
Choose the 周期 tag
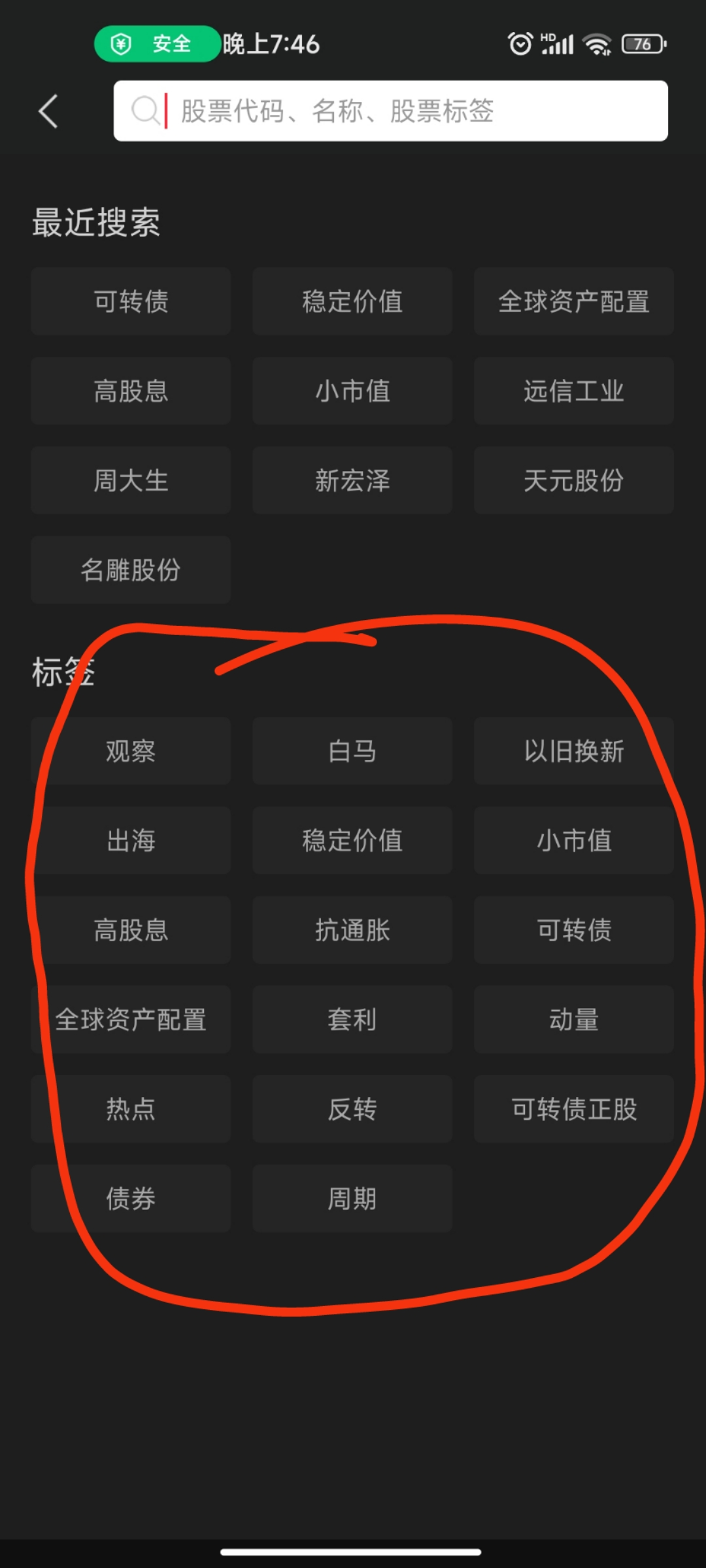(352, 1198)
